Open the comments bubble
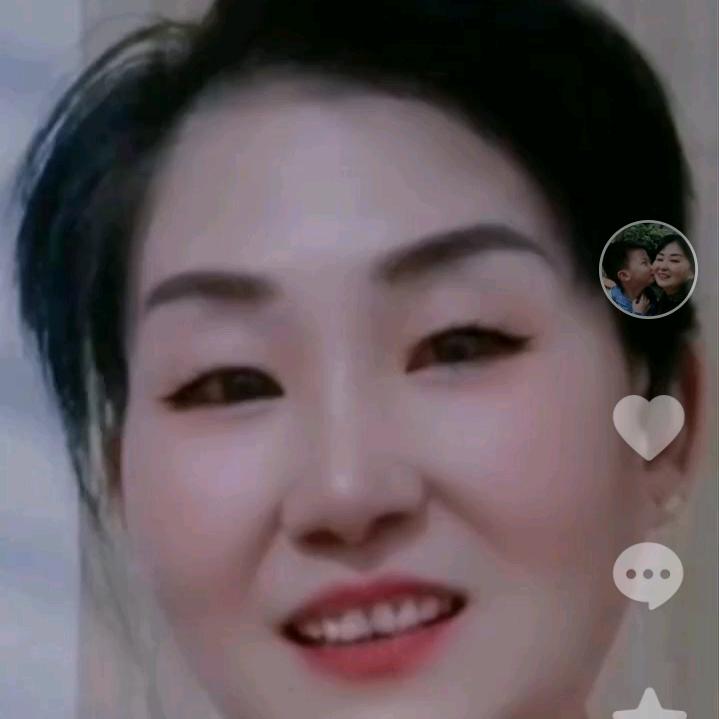719x719 pixels. [x=648, y=575]
